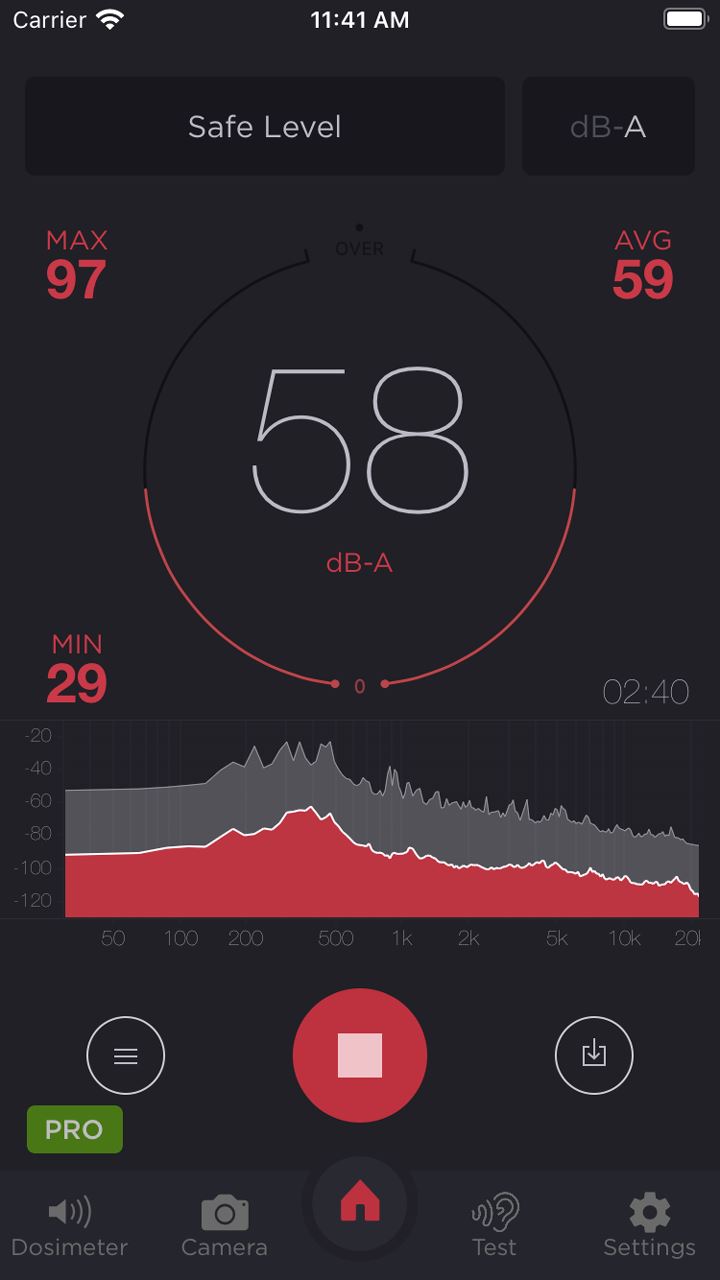Open the hearing Test tab

point(495,1227)
